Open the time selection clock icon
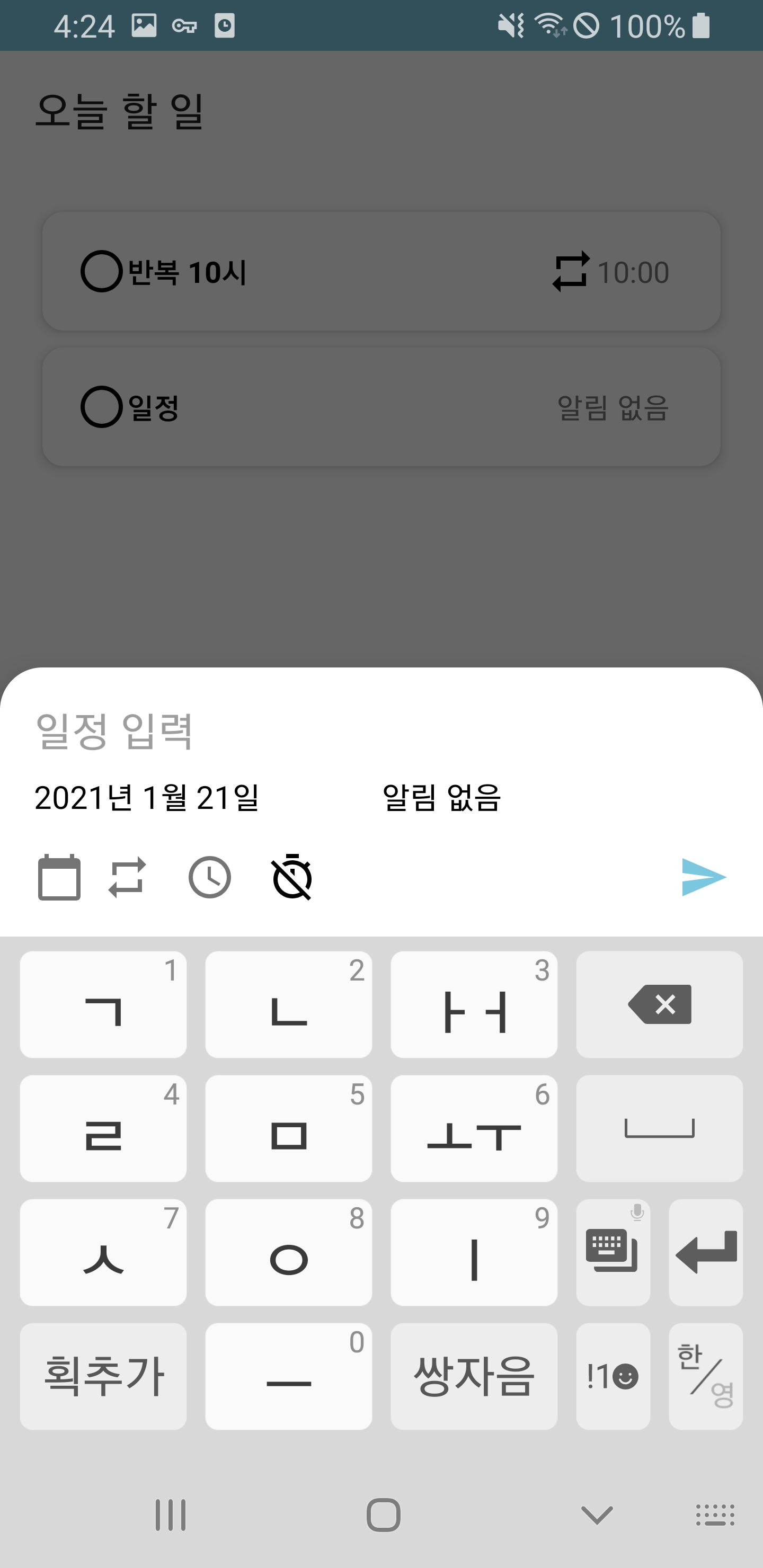This screenshot has height=1568, width=763. 208,877
